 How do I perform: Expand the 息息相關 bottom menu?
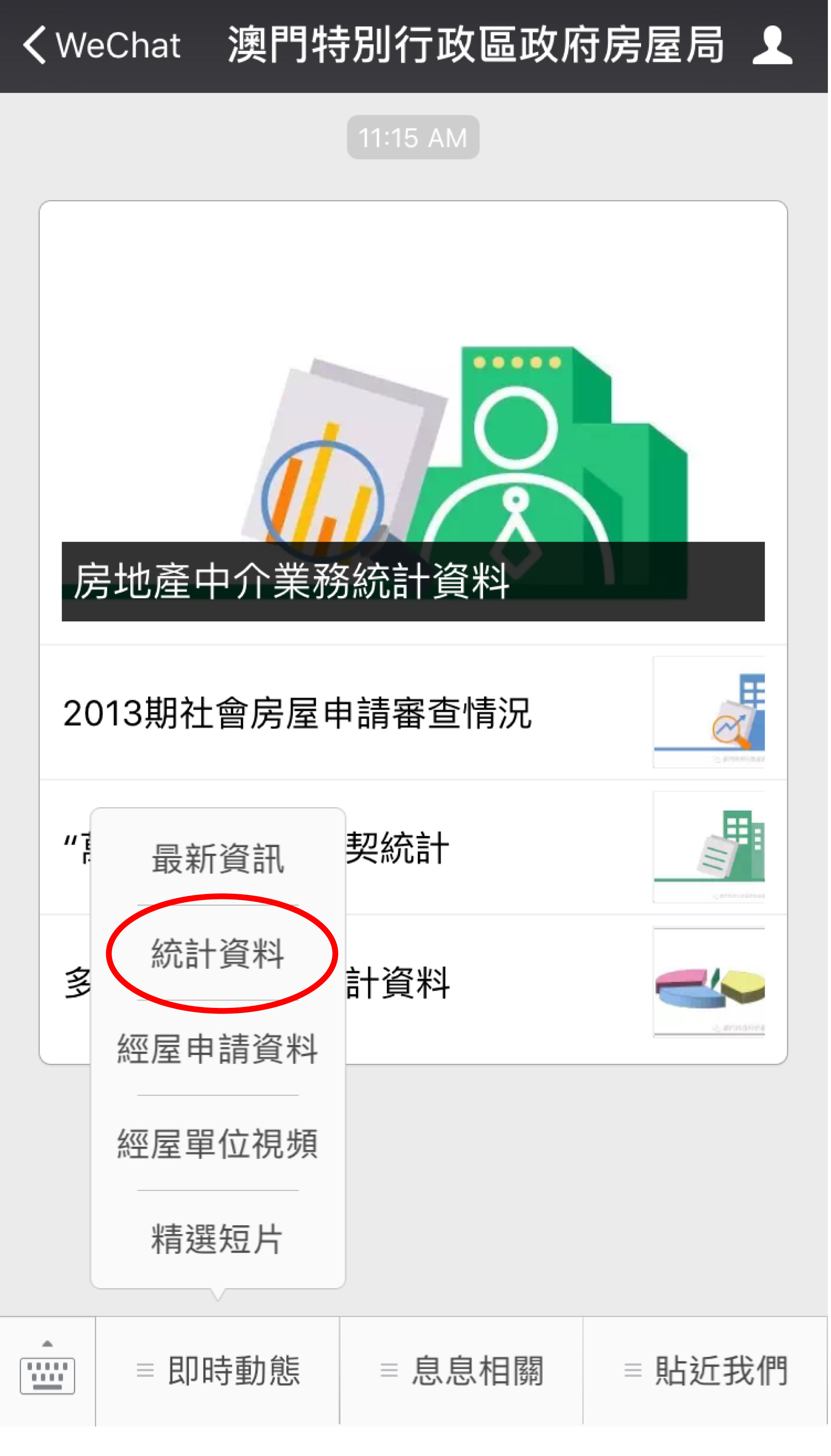click(461, 1370)
